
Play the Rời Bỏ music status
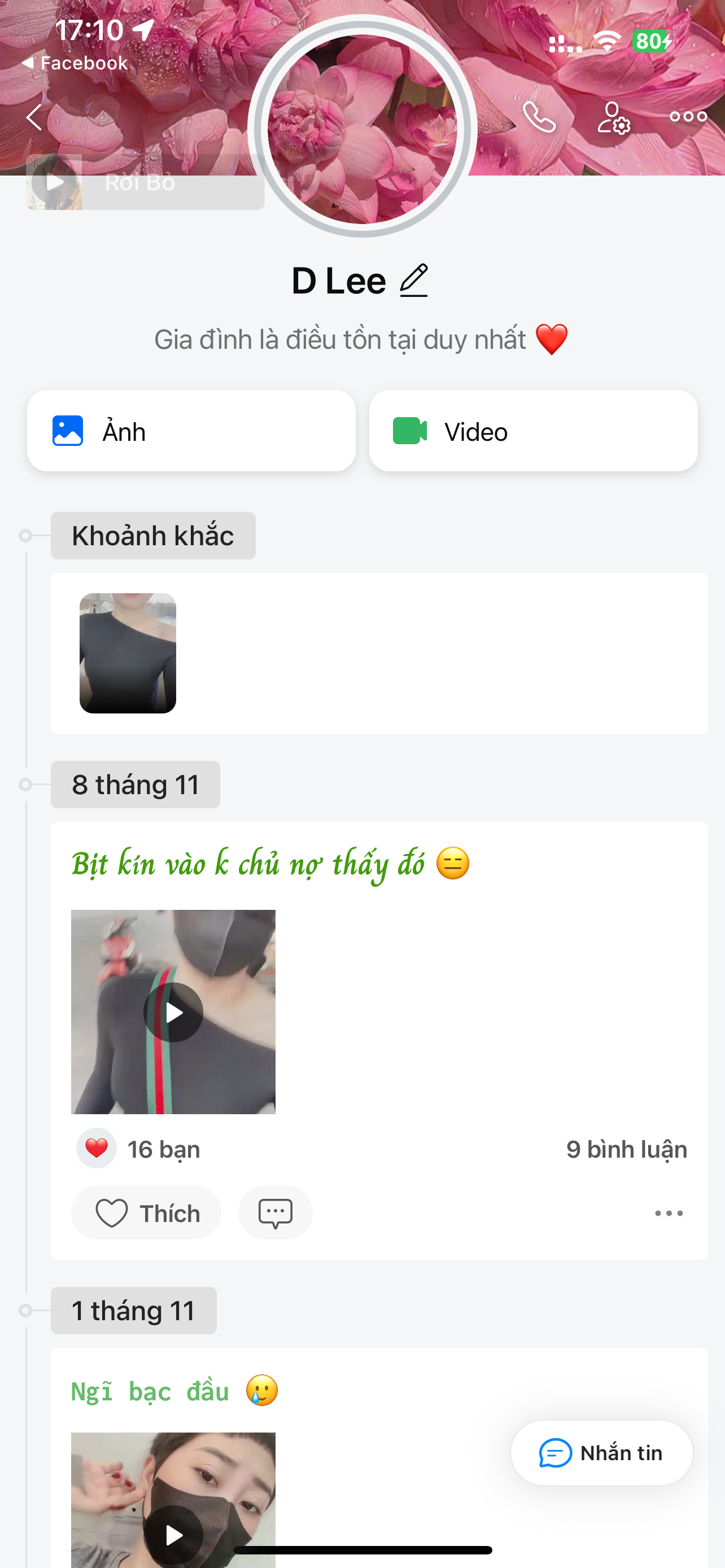(55, 182)
